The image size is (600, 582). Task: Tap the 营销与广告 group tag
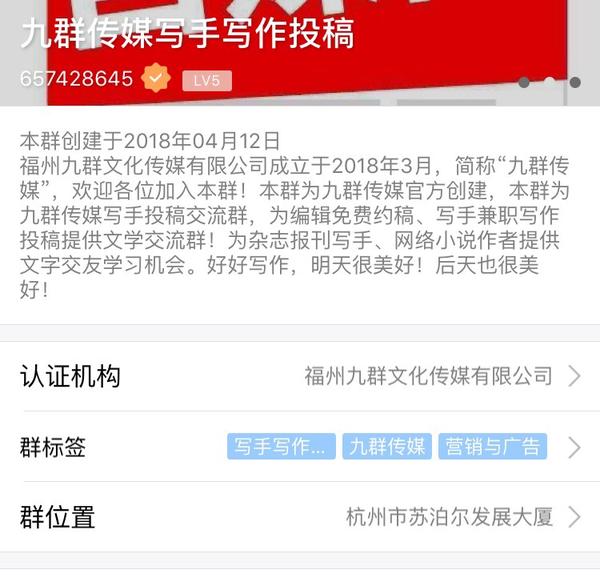pyautogui.click(x=494, y=447)
